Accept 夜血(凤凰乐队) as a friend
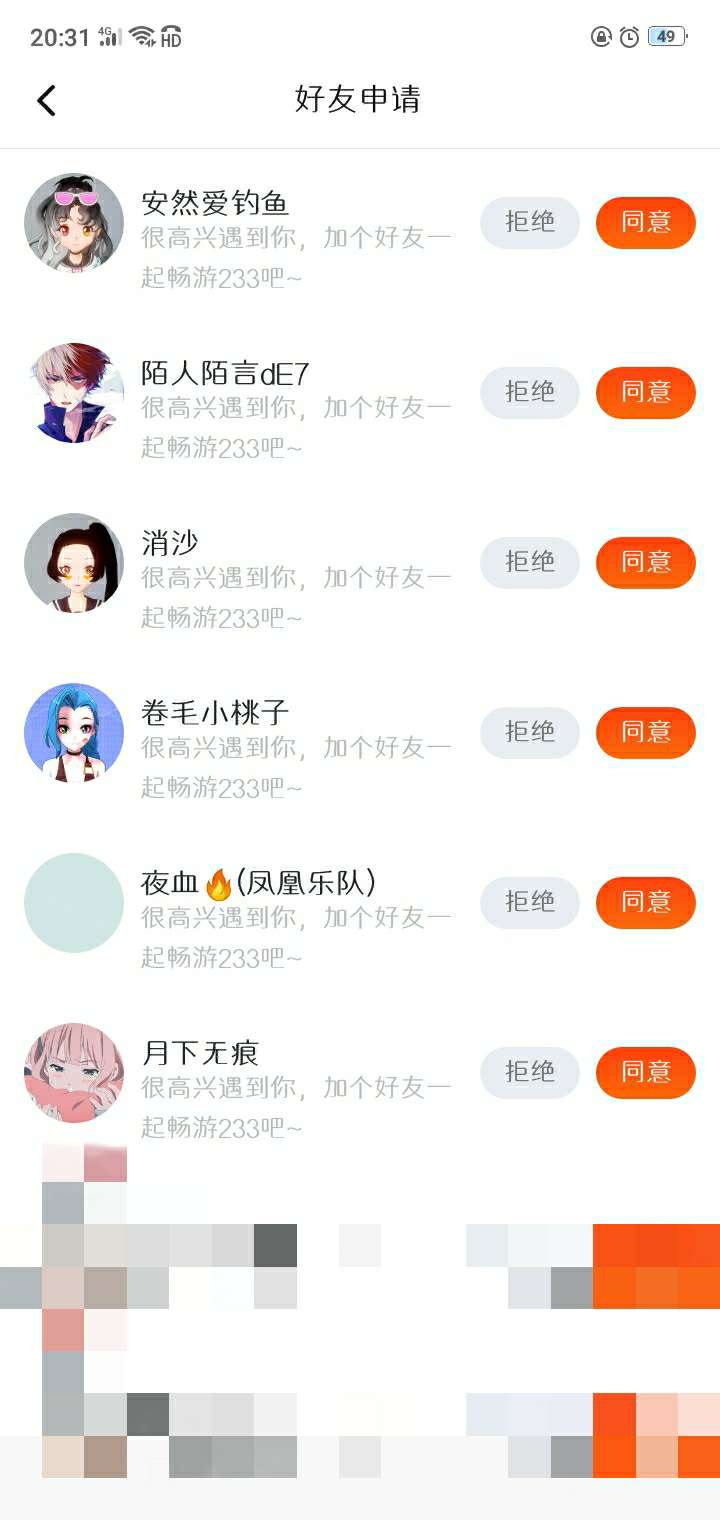 (645, 902)
